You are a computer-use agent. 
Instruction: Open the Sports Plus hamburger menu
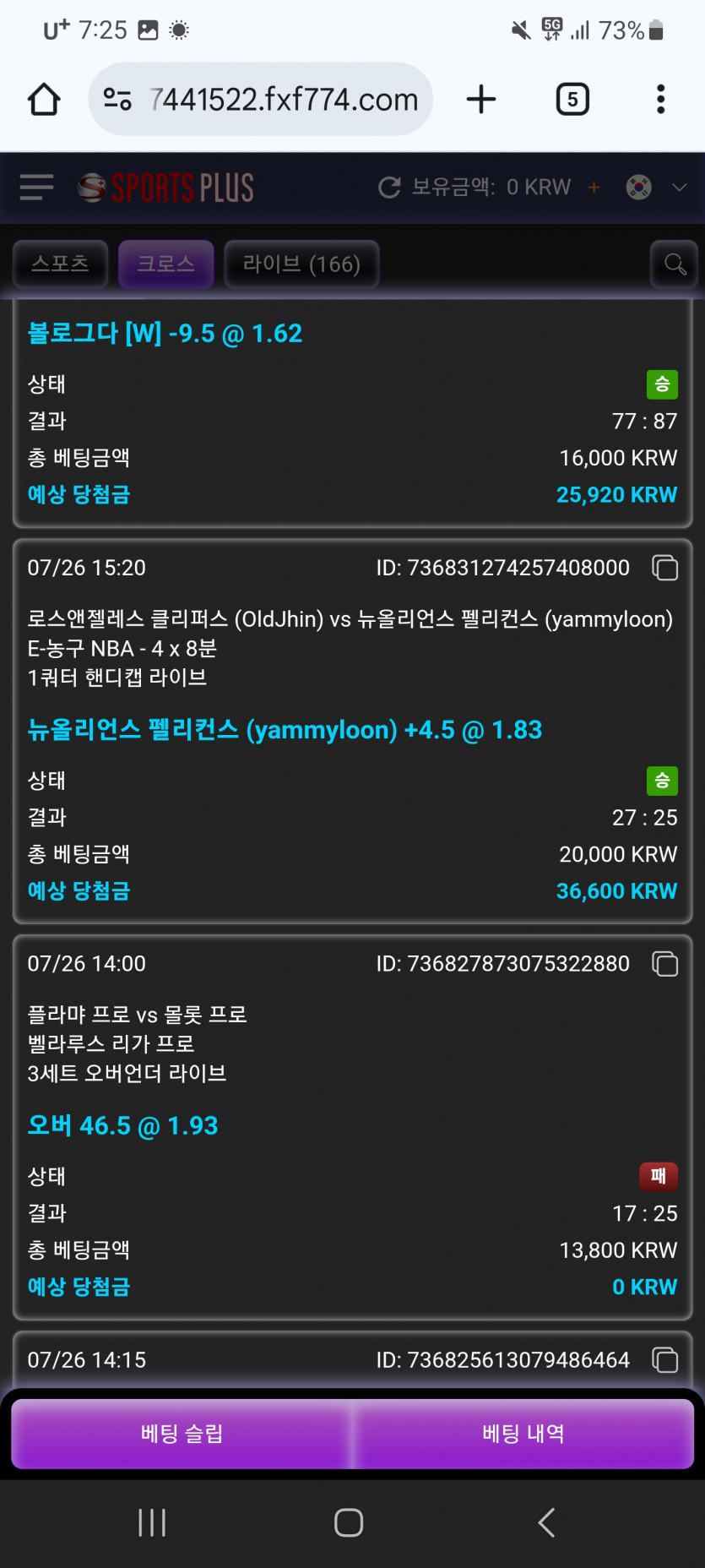click(x=36, y=187)
